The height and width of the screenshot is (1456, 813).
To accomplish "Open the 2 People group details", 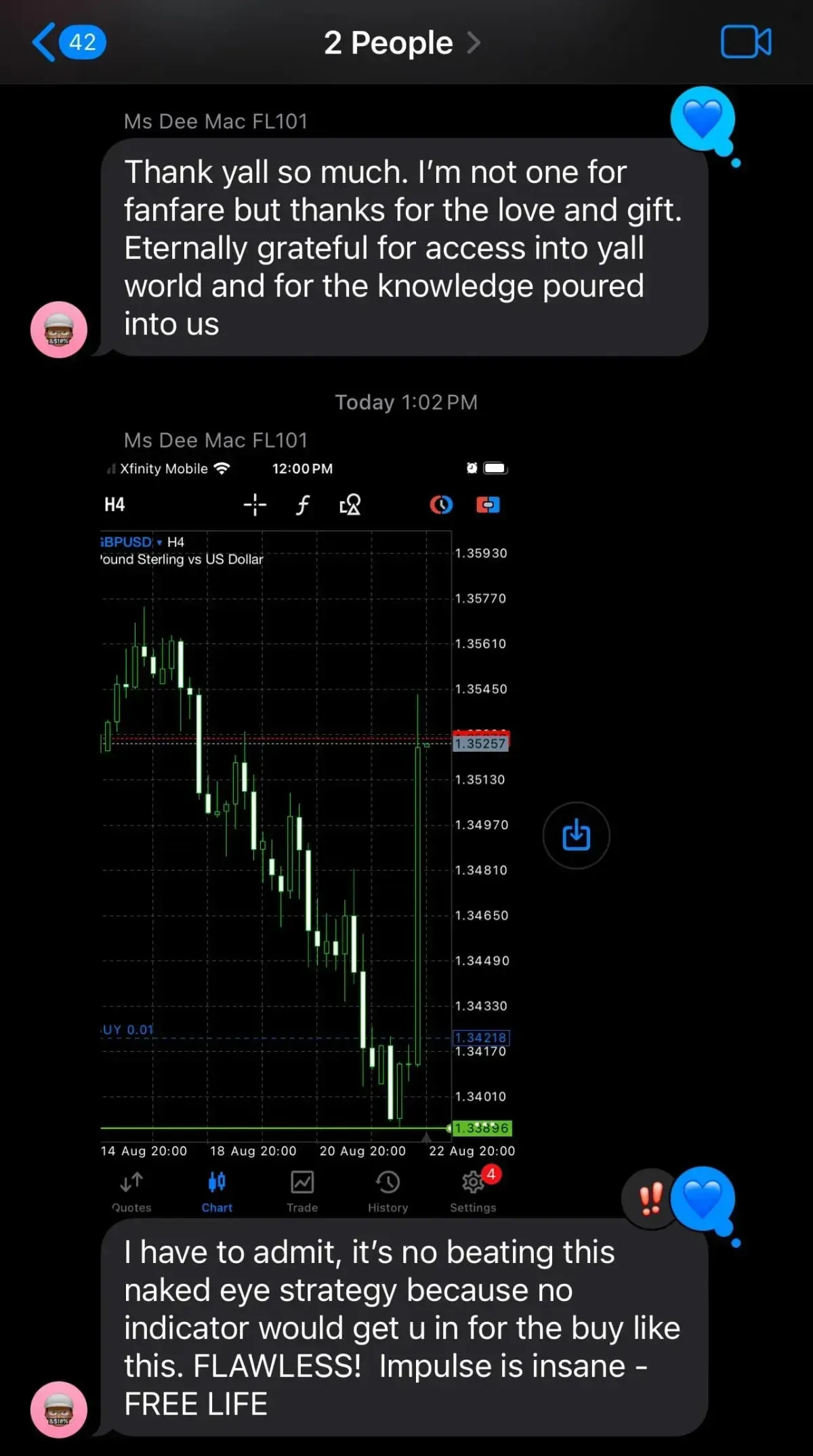I will coord(402,43).
